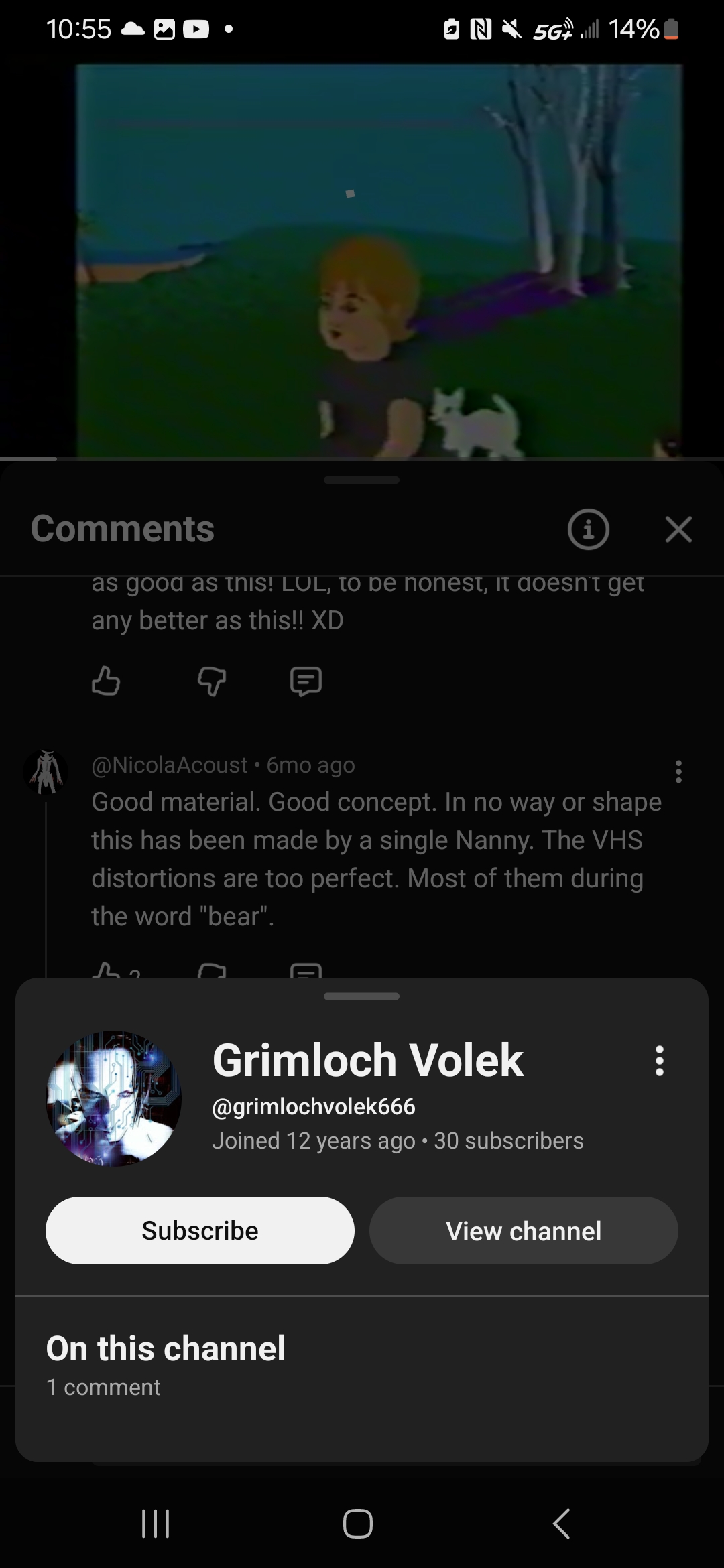Dislike the comment ending with XD
Viewport: 724px width, 1568px height.
212,681
